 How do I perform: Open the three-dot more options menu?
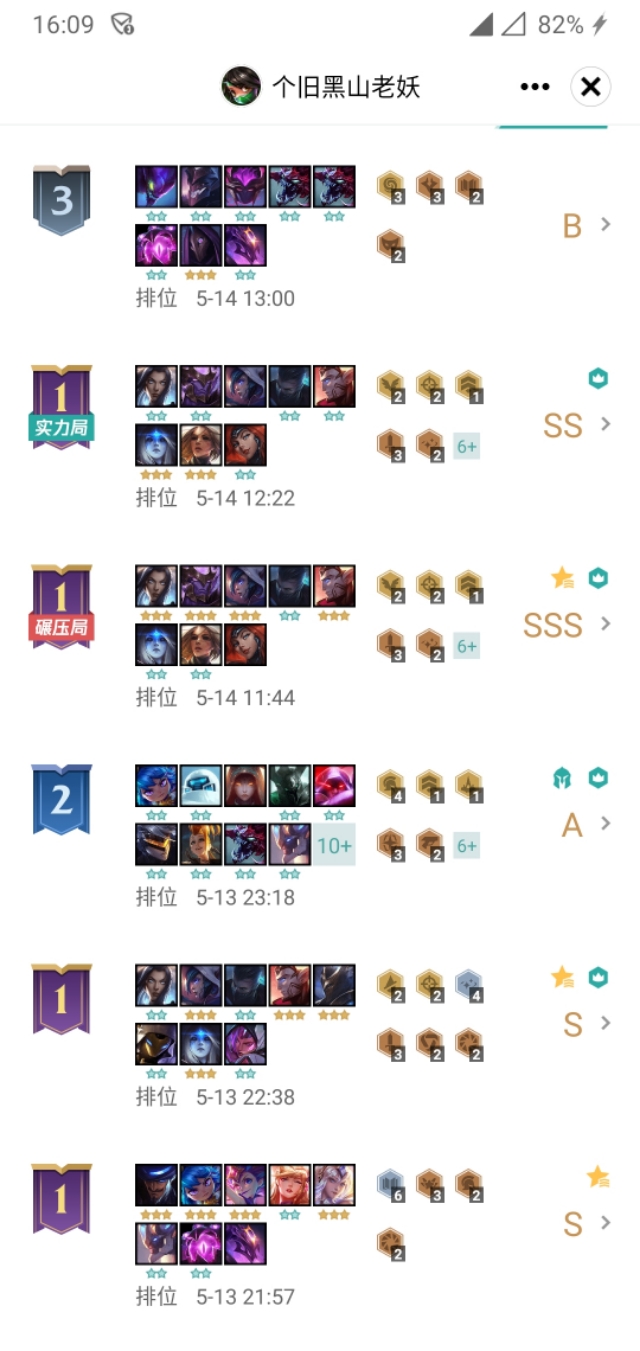point(535,87)
